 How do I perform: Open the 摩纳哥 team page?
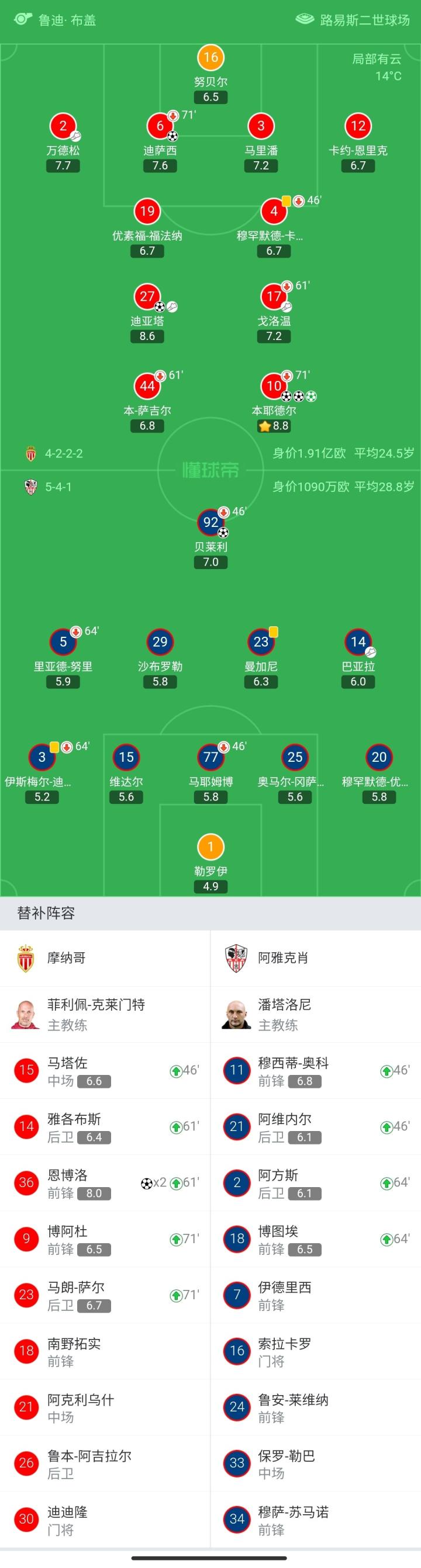(66, 958)
